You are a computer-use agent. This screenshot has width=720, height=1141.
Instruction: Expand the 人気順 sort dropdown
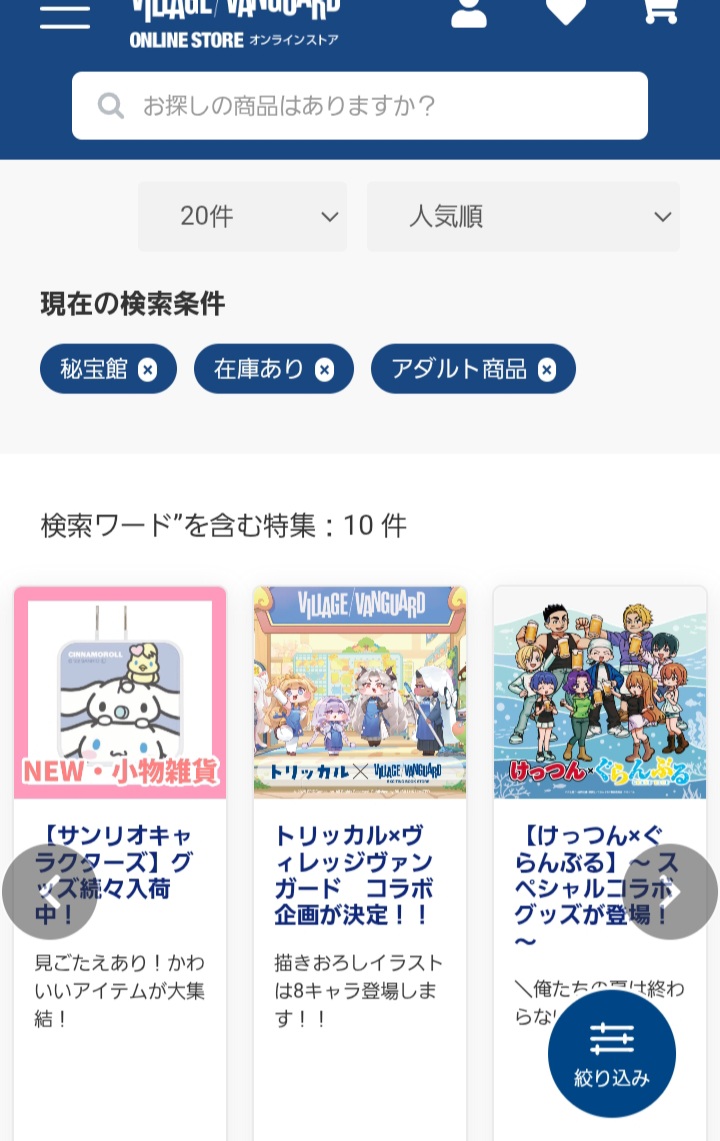click(x=523, y=216)
